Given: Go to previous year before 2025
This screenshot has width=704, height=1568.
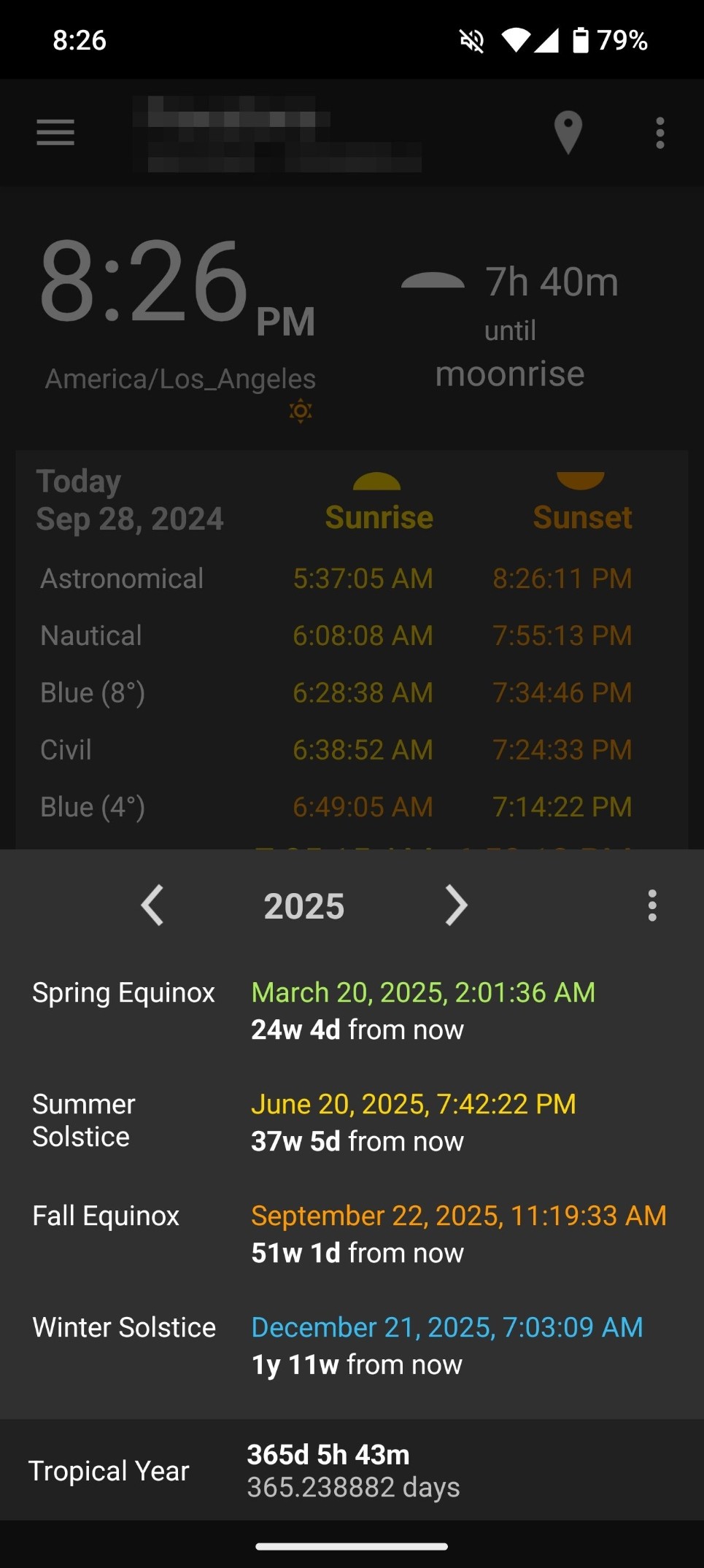Looking at the screenshot, I should pyautogui.click(x=152, y=905).
